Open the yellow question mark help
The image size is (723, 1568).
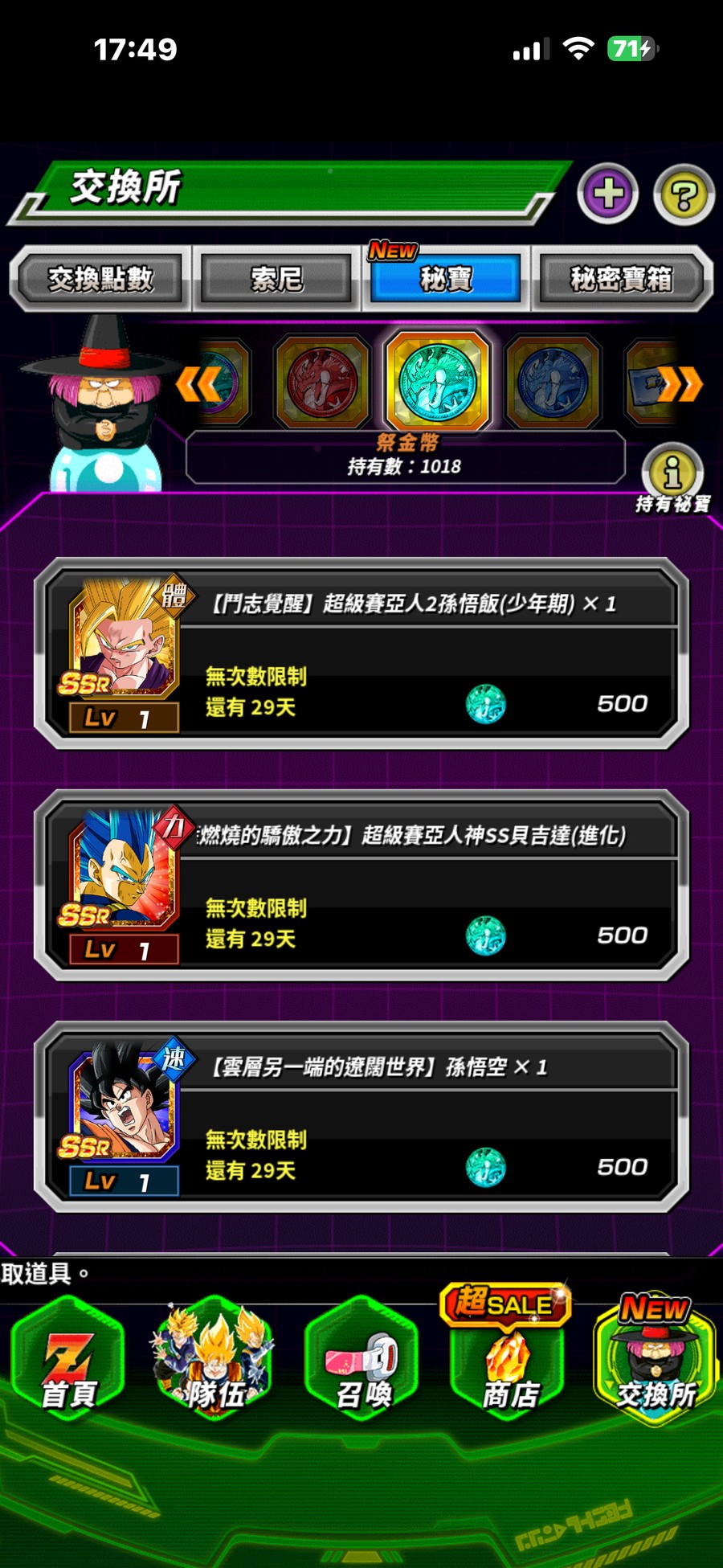point(684,194)
